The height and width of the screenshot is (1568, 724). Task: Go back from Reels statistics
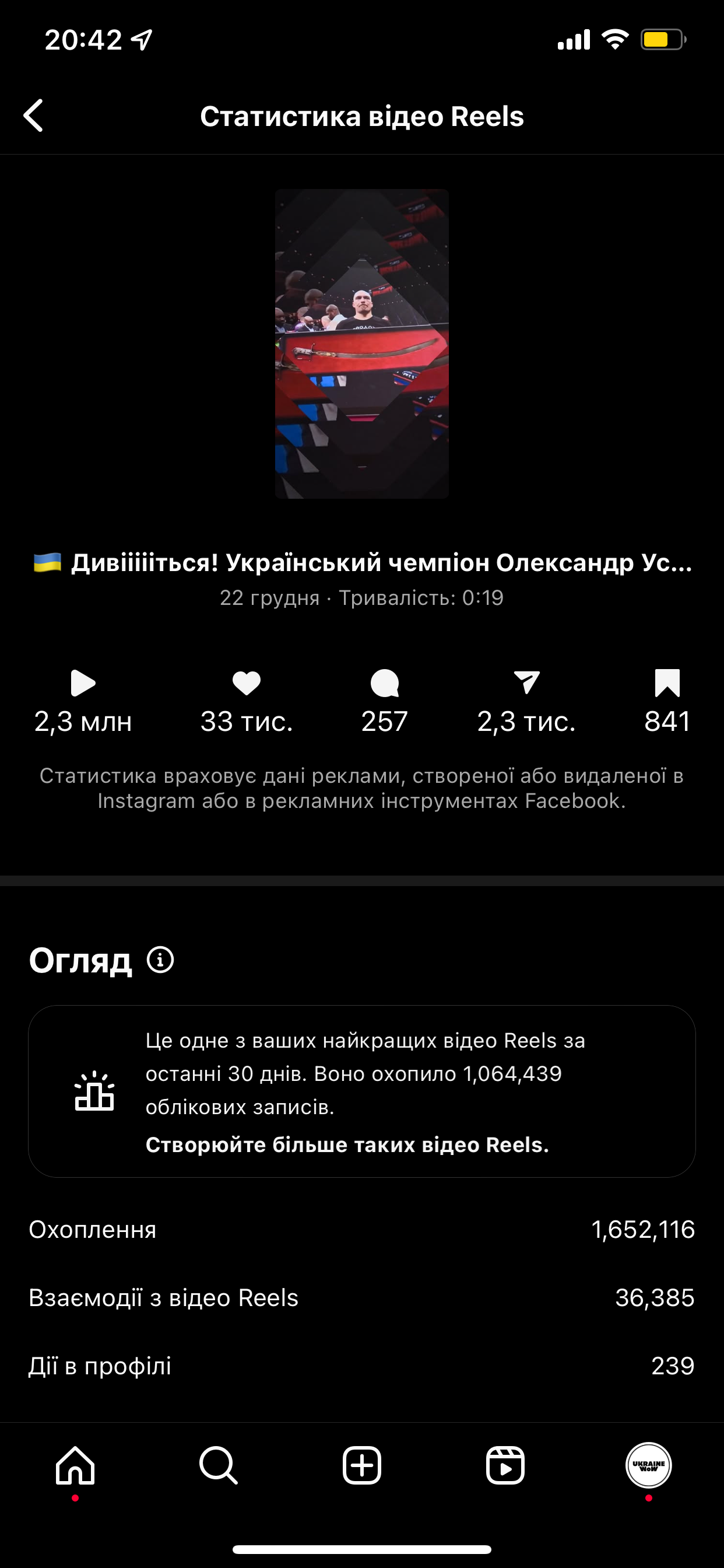[x=34, y=116]
